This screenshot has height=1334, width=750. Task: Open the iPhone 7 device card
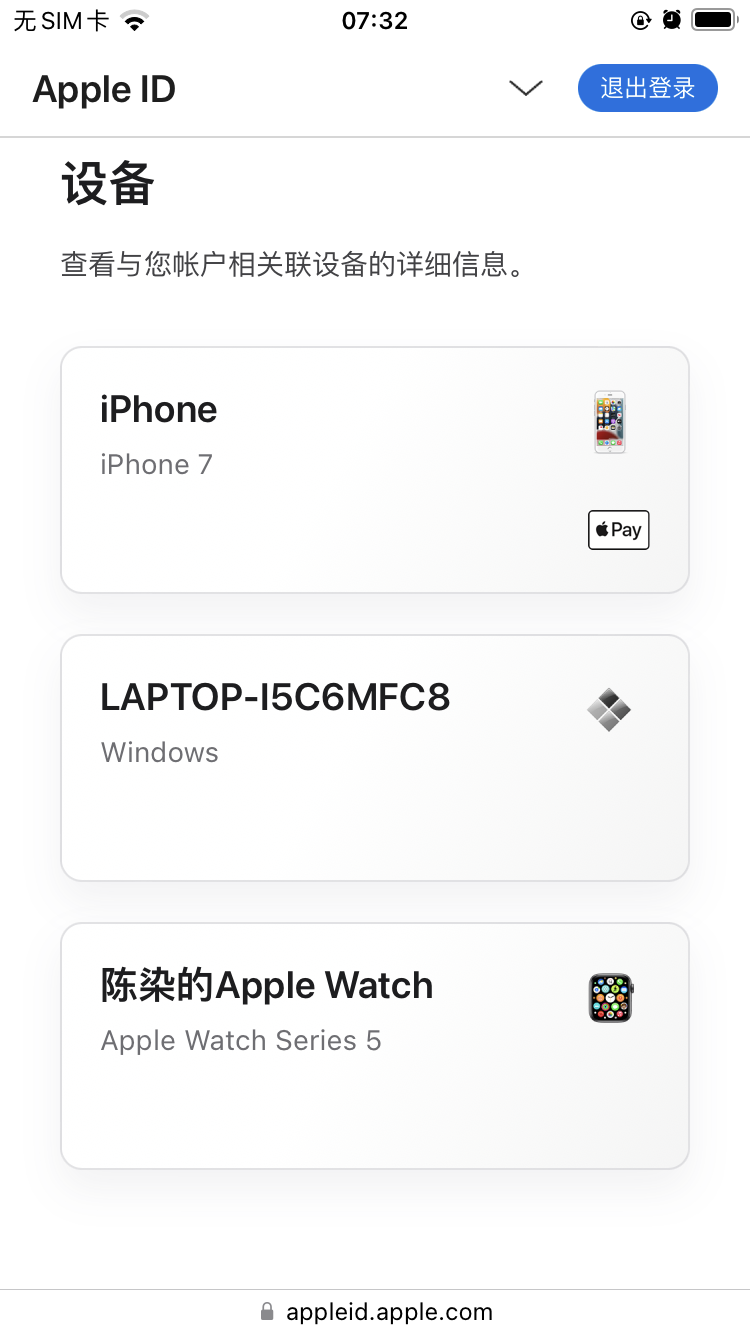375,470
